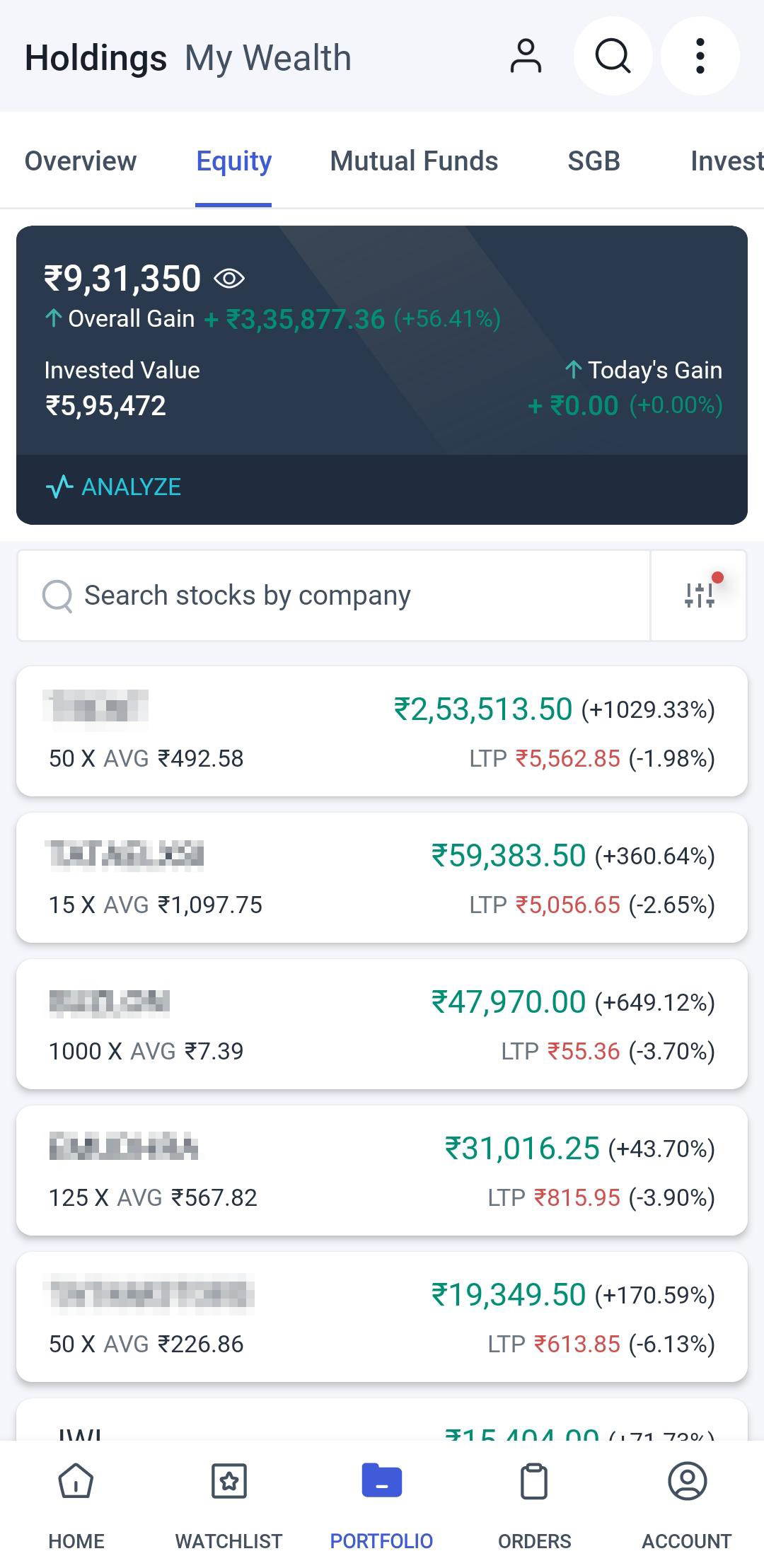Tap the ANALYZE button
The height and width of the screenshot is (1568, 764).
tap(114, 487)
